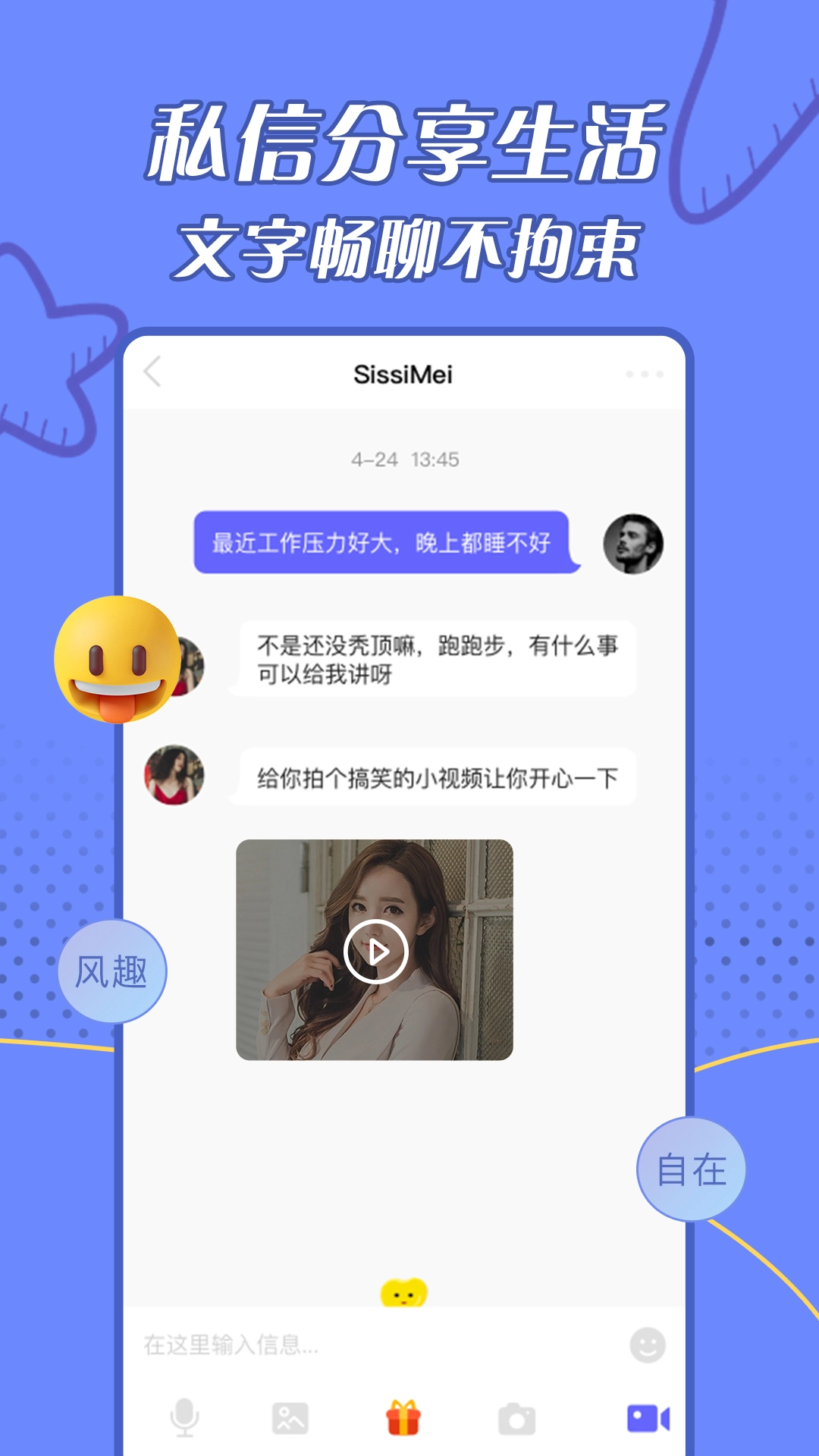Viewport: 819px width, 1456px height.
Task: Play the video message from SissiMei
Action: pos(377,949)
